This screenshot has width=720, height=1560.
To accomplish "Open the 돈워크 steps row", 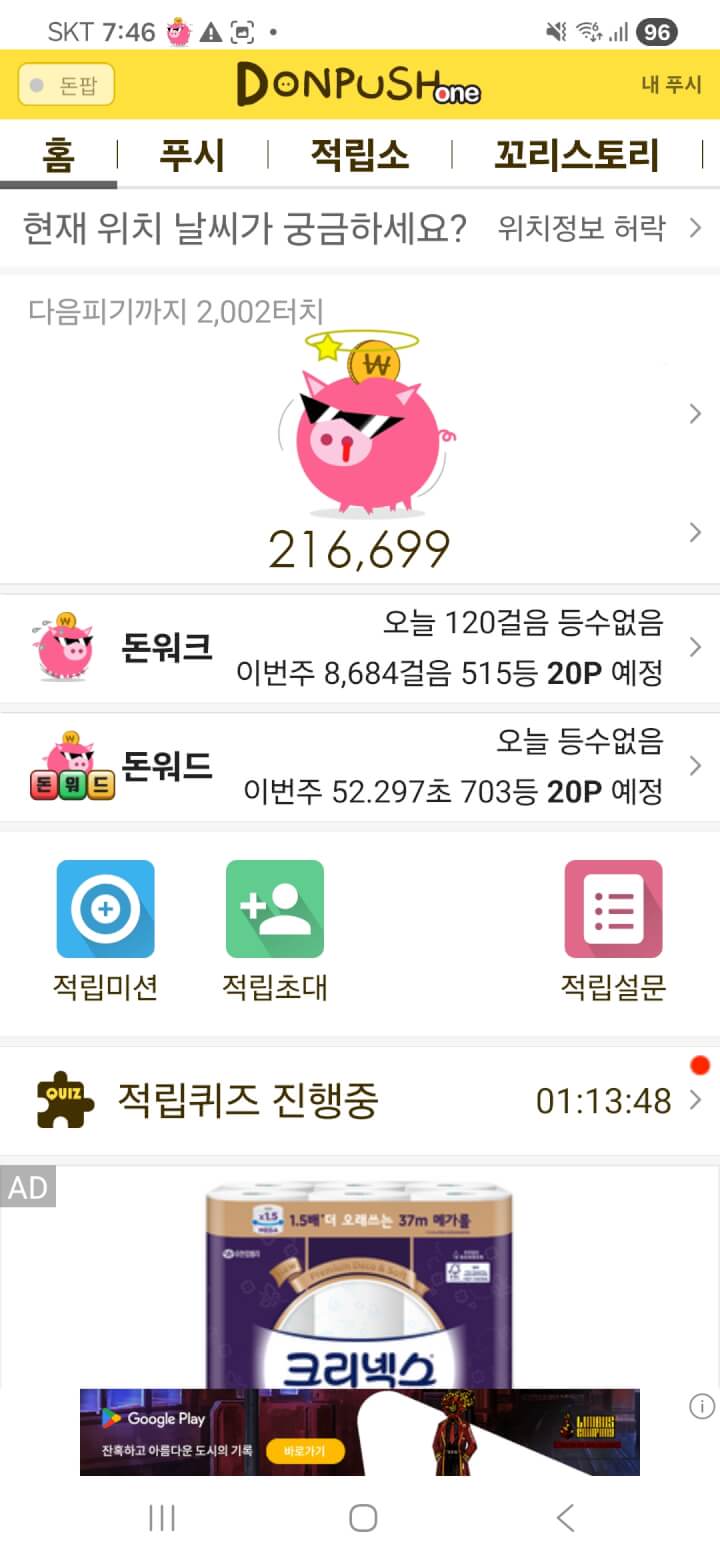I will [x=360, y=648].
